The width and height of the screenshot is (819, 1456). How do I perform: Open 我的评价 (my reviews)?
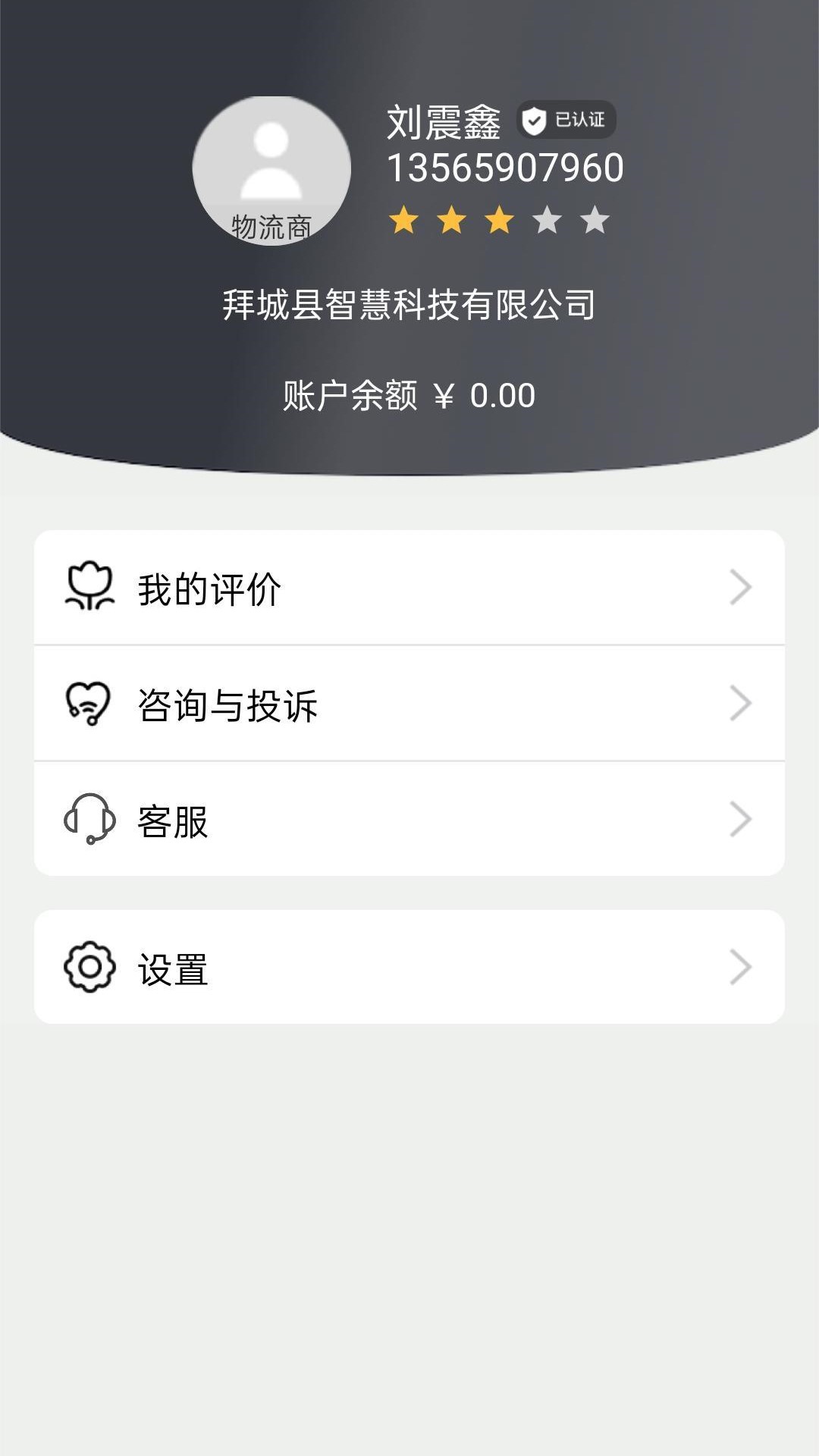point(408,588)
